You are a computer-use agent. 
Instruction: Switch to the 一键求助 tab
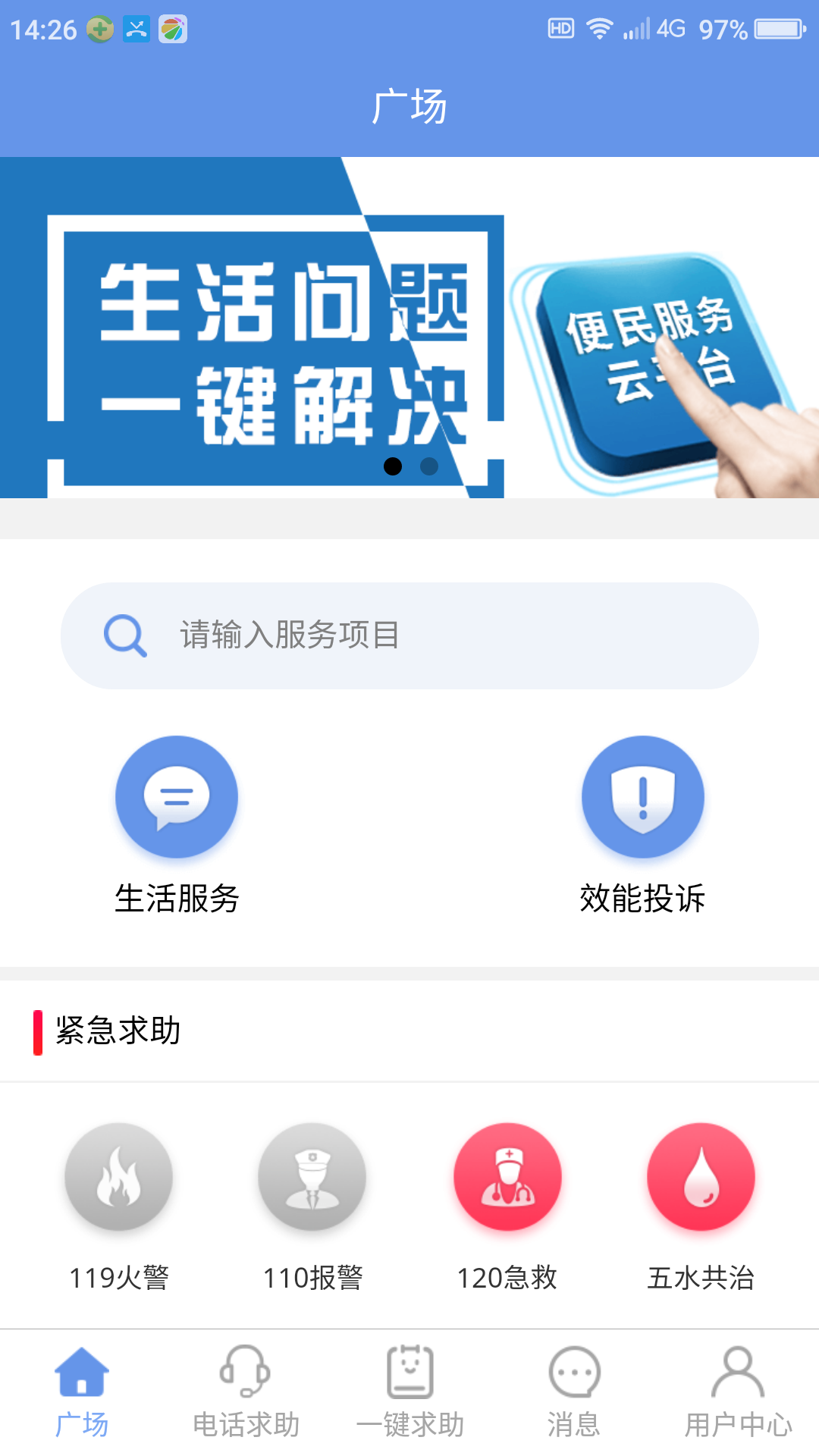tap(409, 1392)
